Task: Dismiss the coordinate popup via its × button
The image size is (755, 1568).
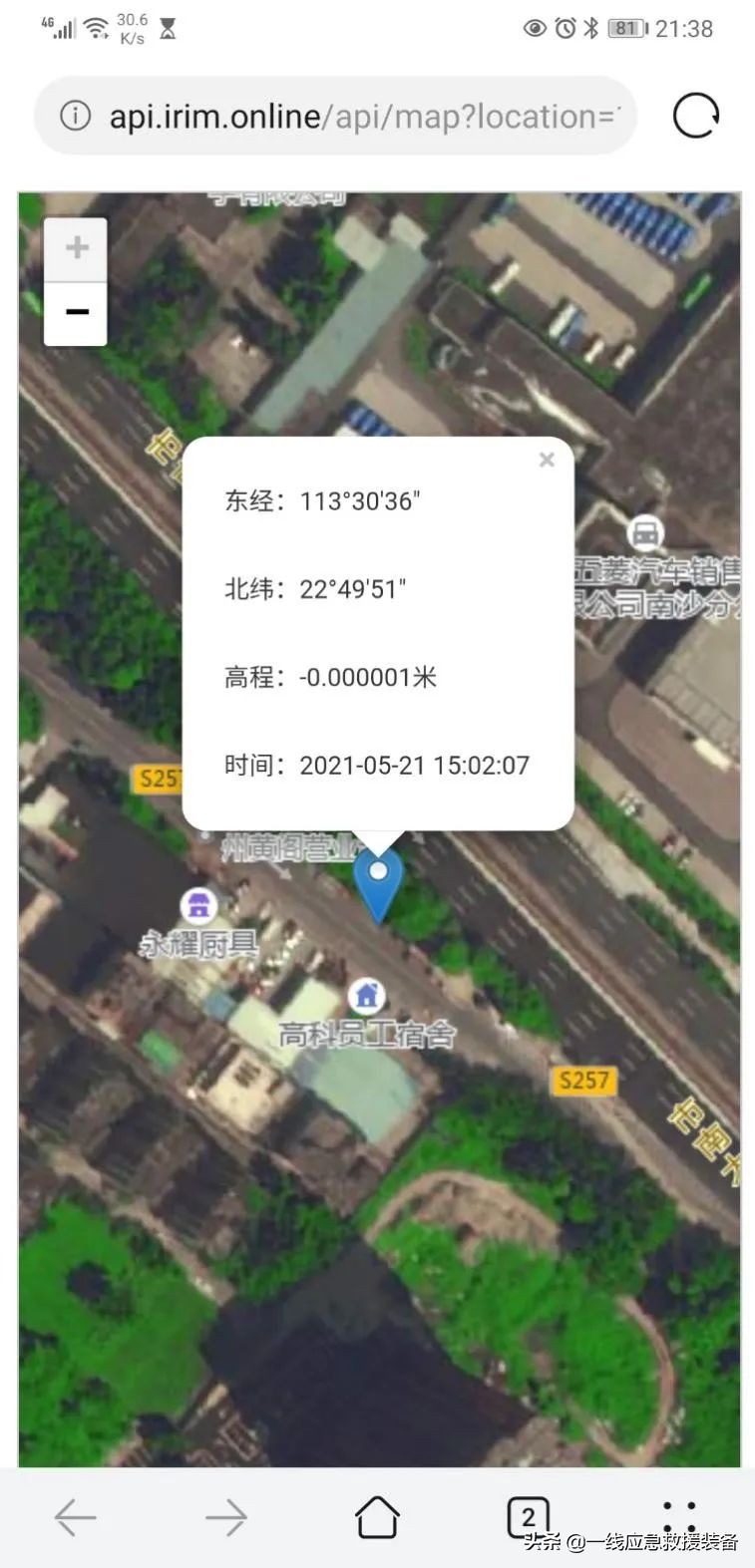Action: point(547,460)
